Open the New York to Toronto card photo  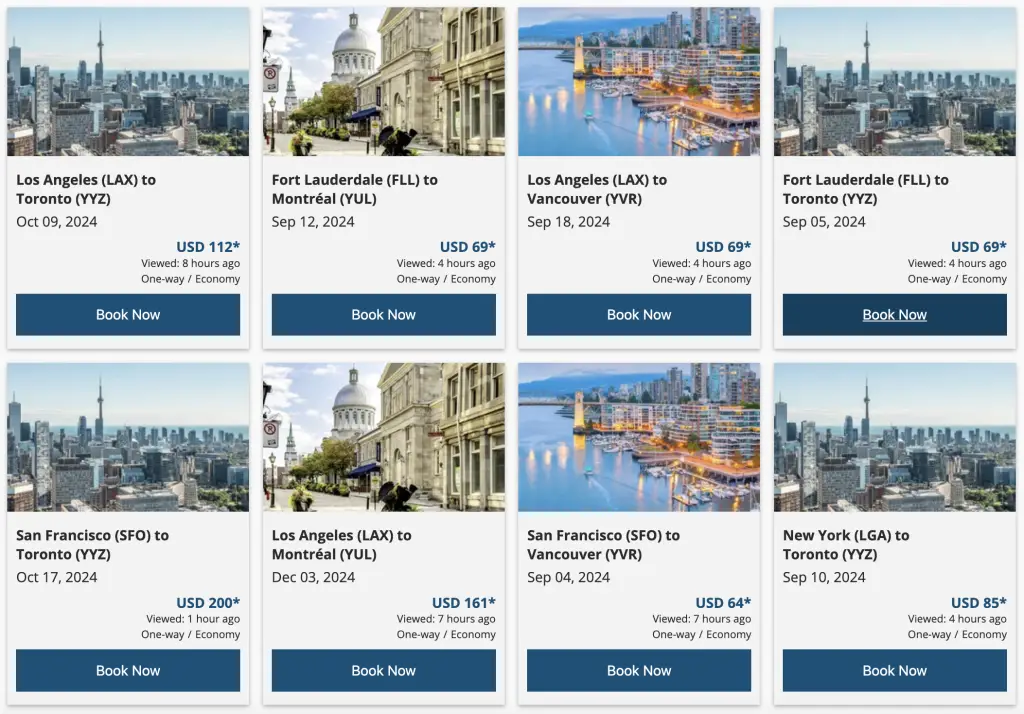[895, 437]
